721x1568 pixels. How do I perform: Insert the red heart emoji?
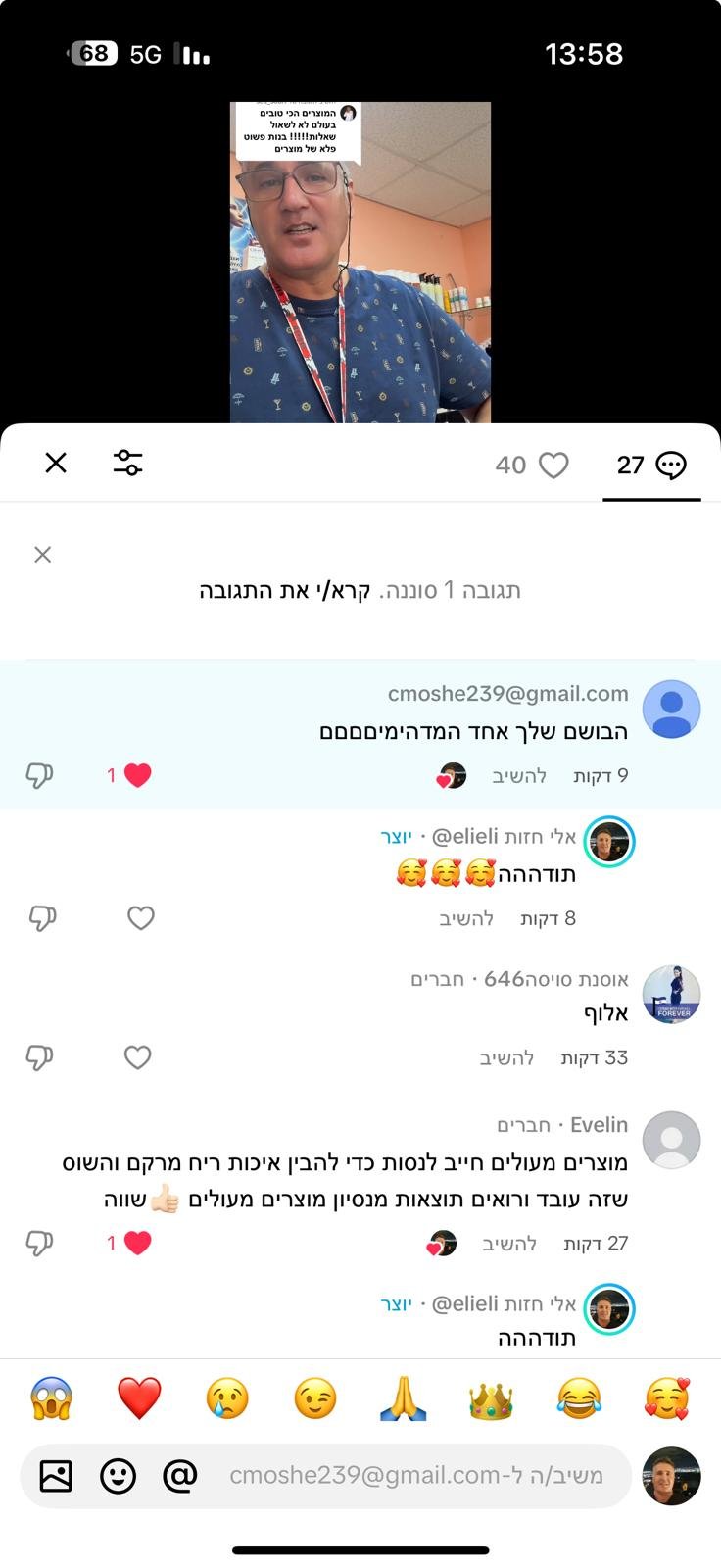tap(139, 1398)
